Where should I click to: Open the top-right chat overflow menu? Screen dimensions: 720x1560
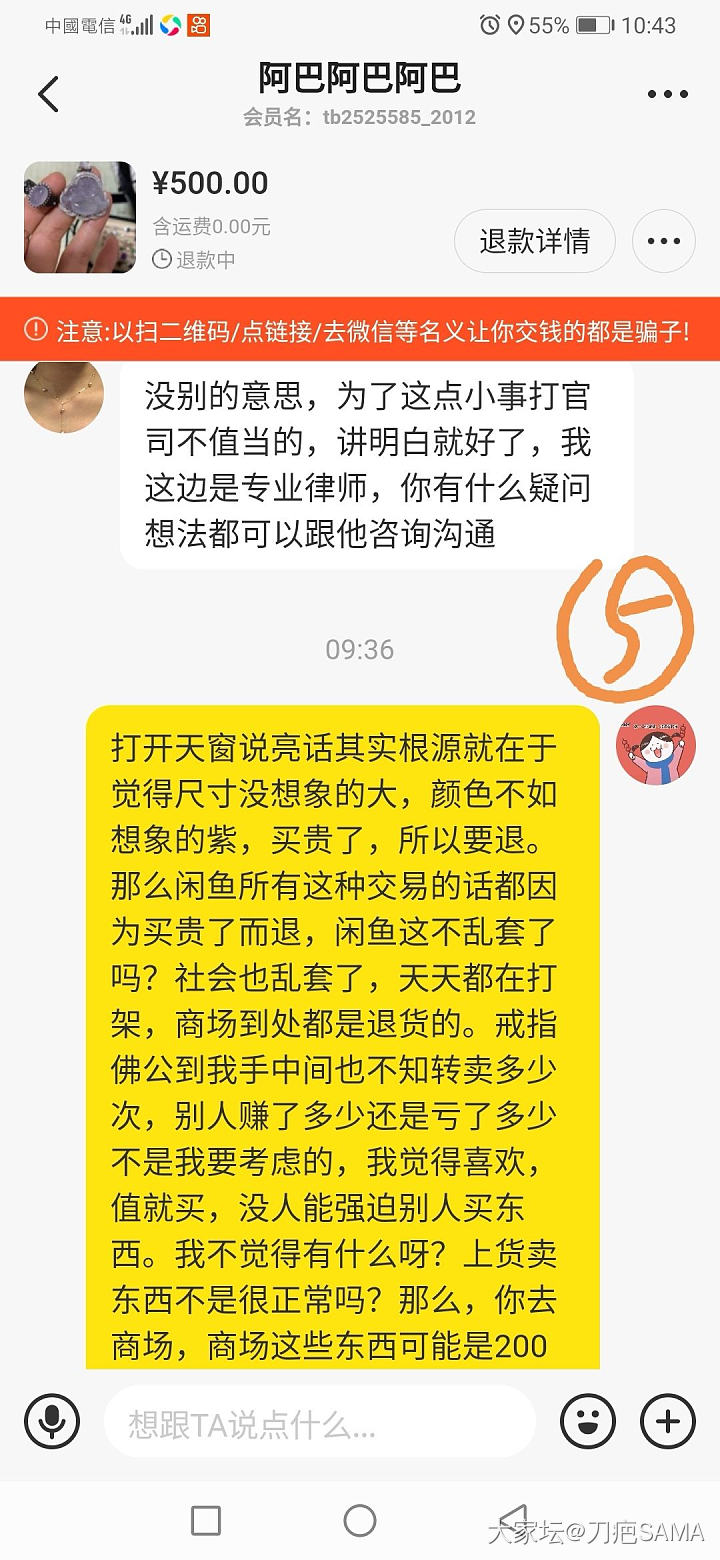667,95
